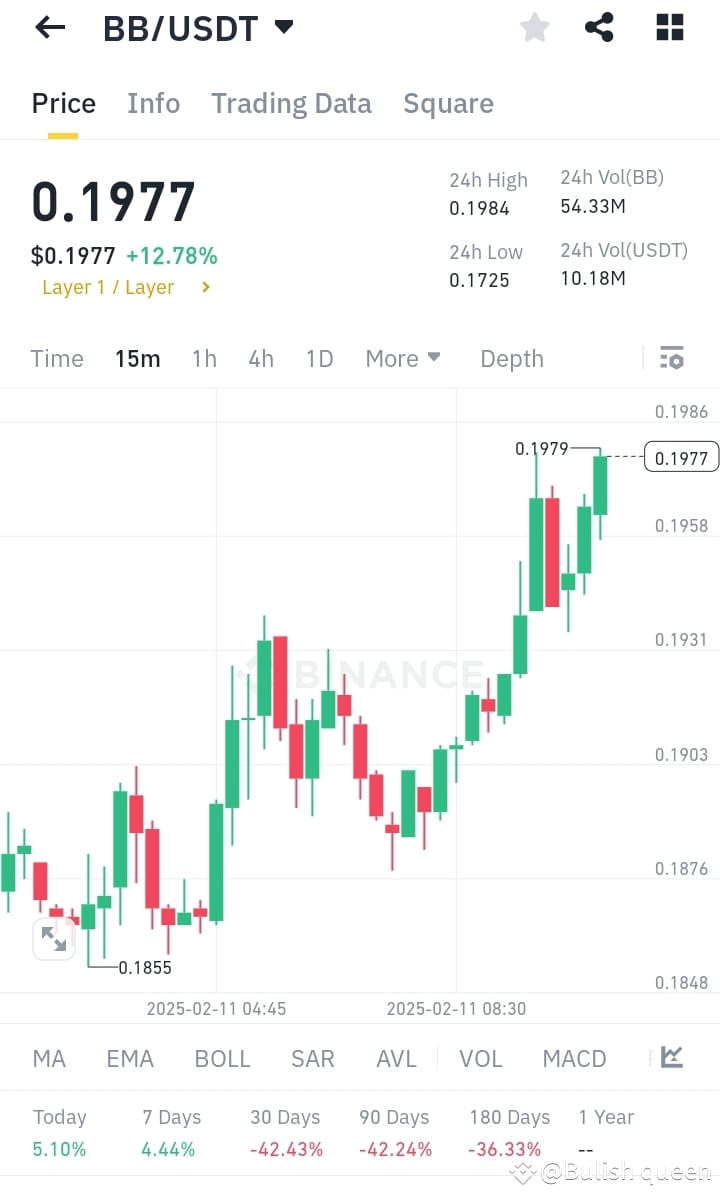Go back using the arrow icon
720x1194 pixels.
tap(49, 27)
